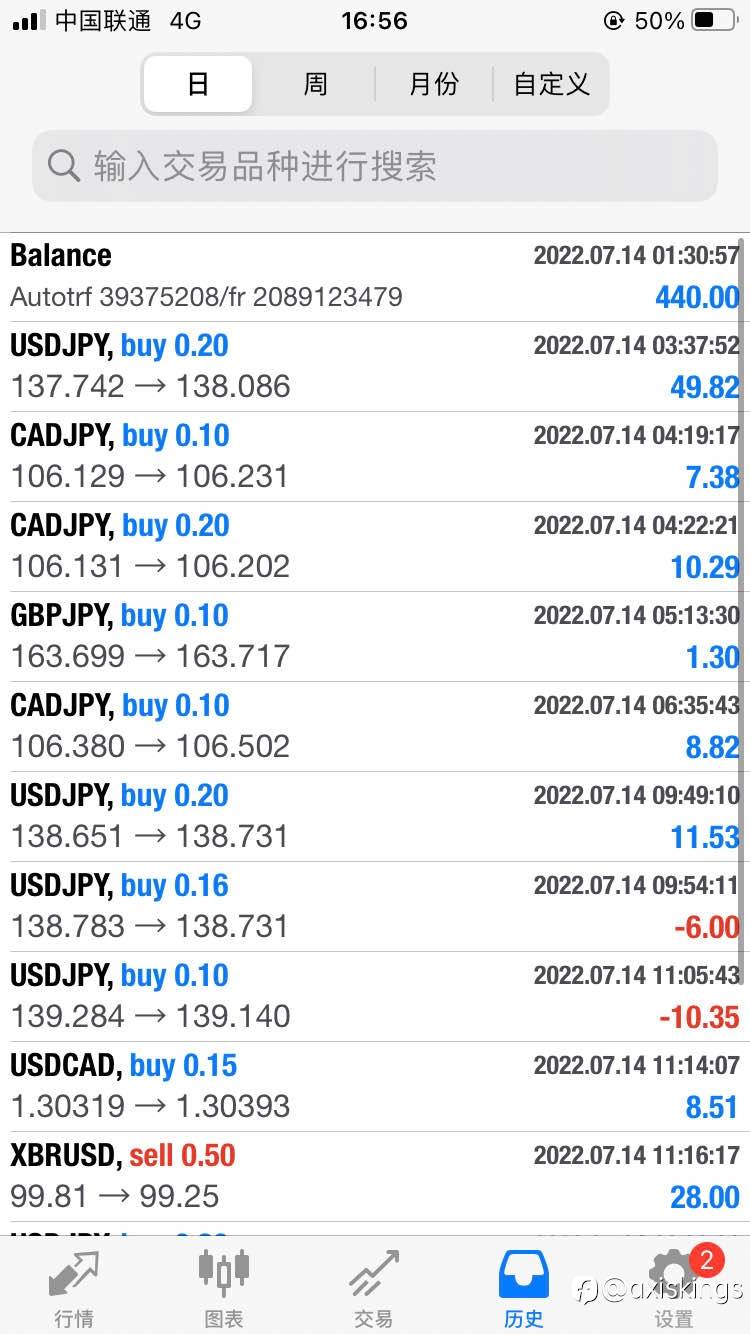Select the 历史 history tab
Image resolution: width=750 pixels, height=1334 pixels.
(524, 1288)
